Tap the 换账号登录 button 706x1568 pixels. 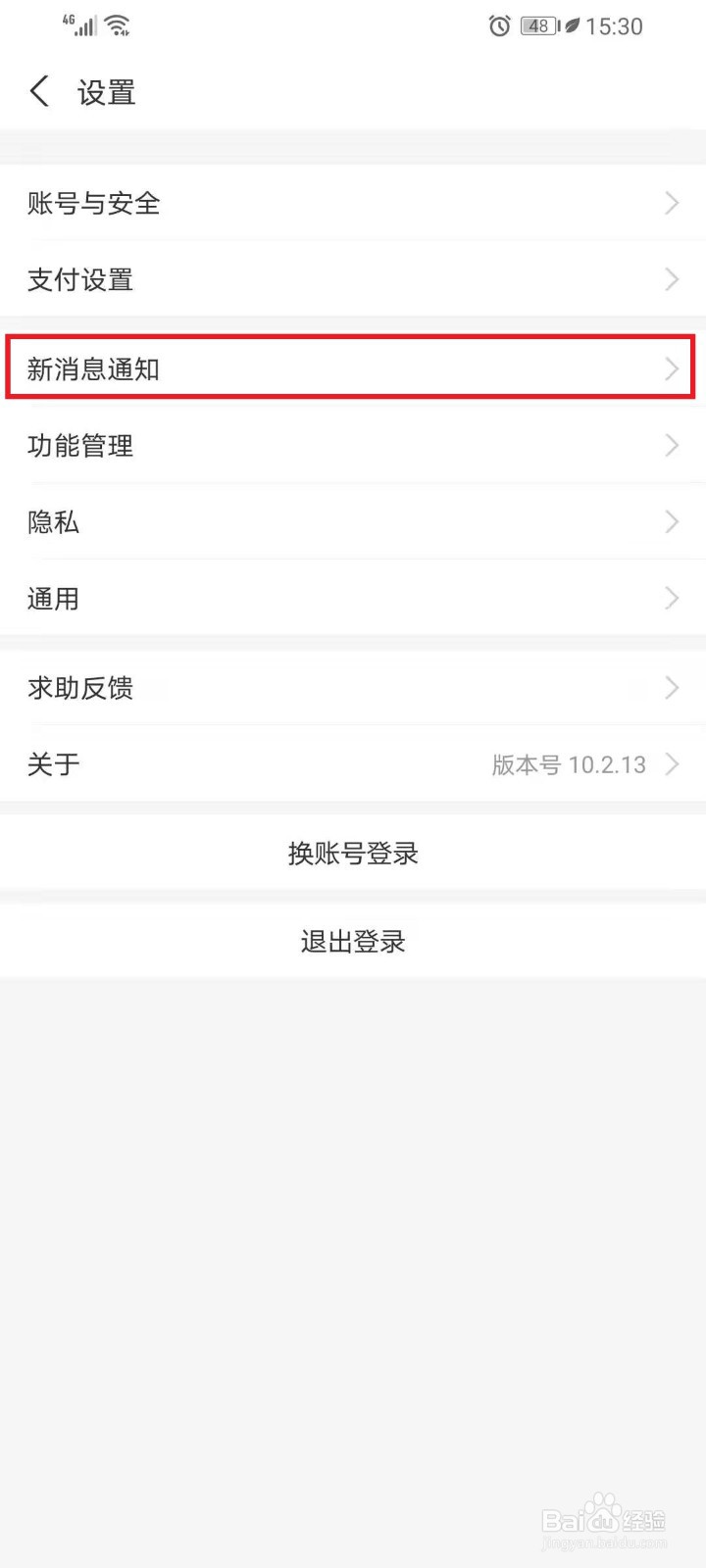point(353,852)
